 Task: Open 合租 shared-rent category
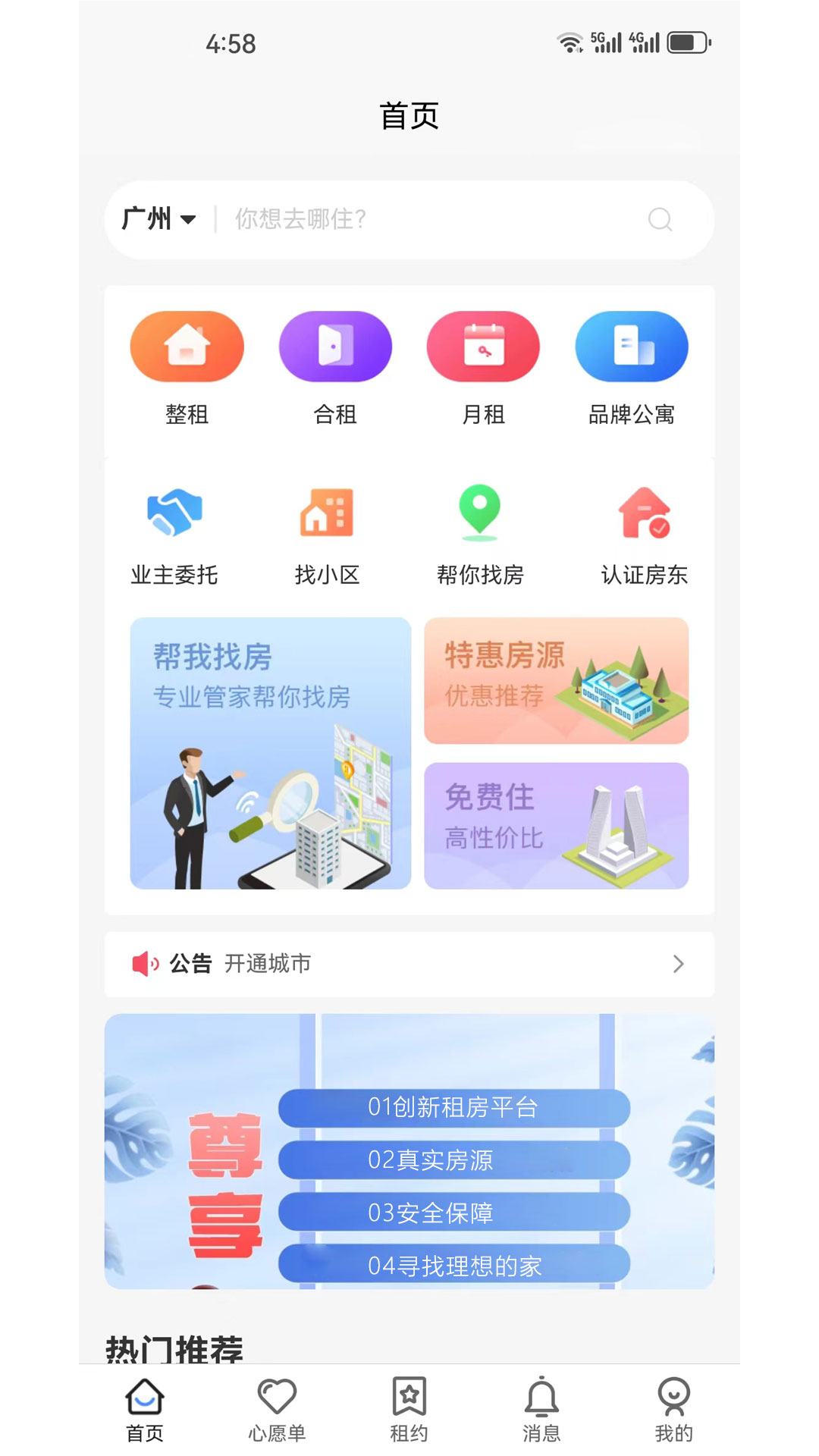335,368
